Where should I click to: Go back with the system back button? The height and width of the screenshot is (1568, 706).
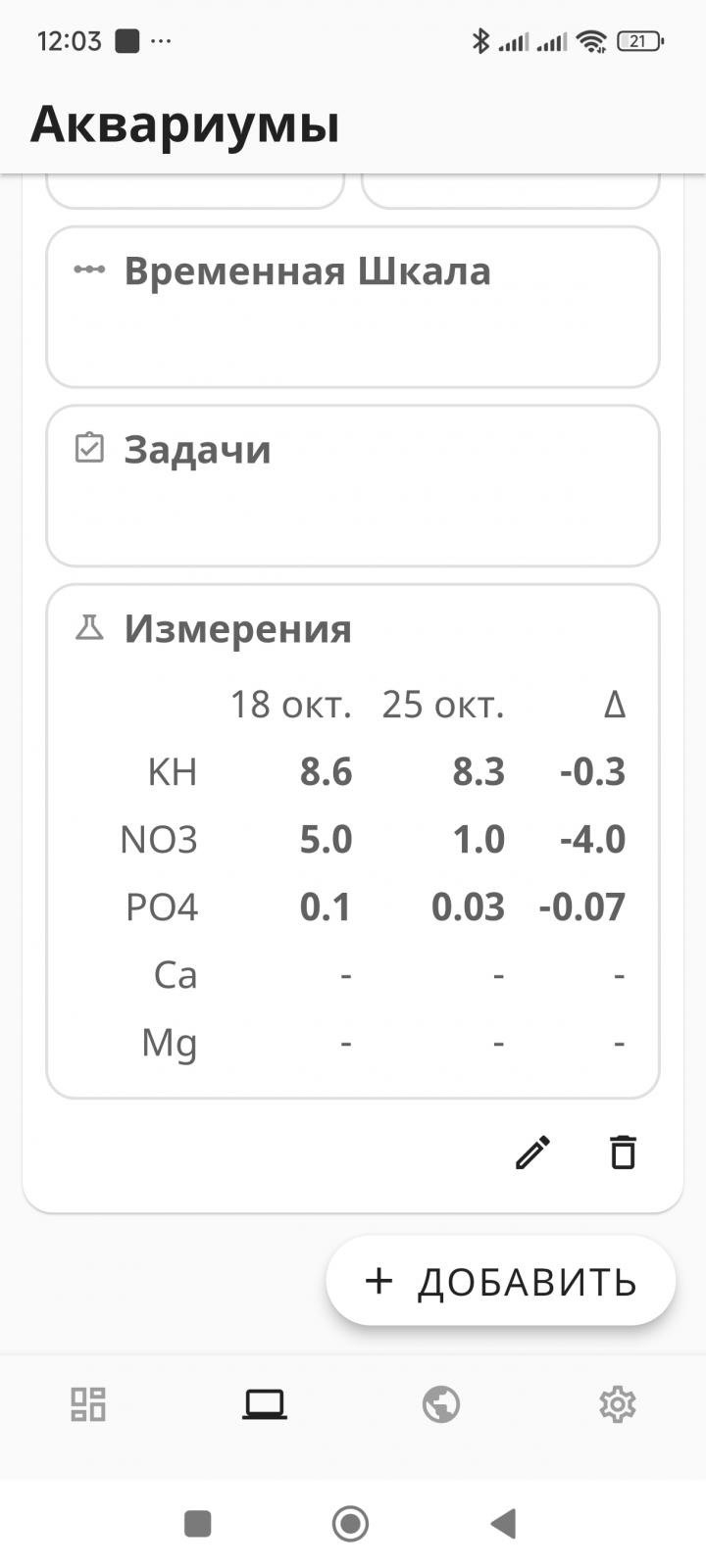pos(503,1523)
